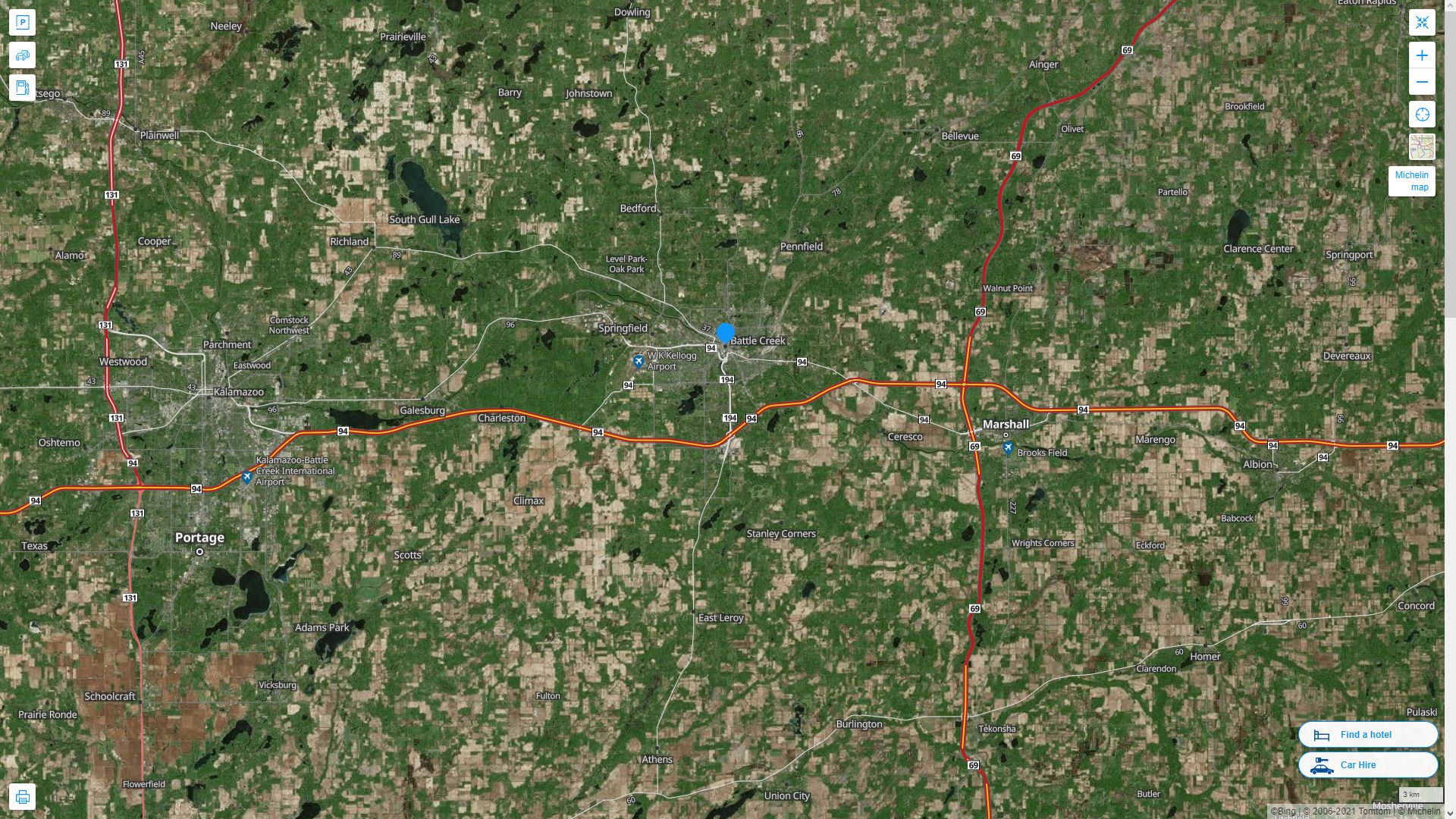
Task: Center map on my location
Action: (x=1422, y=115)
